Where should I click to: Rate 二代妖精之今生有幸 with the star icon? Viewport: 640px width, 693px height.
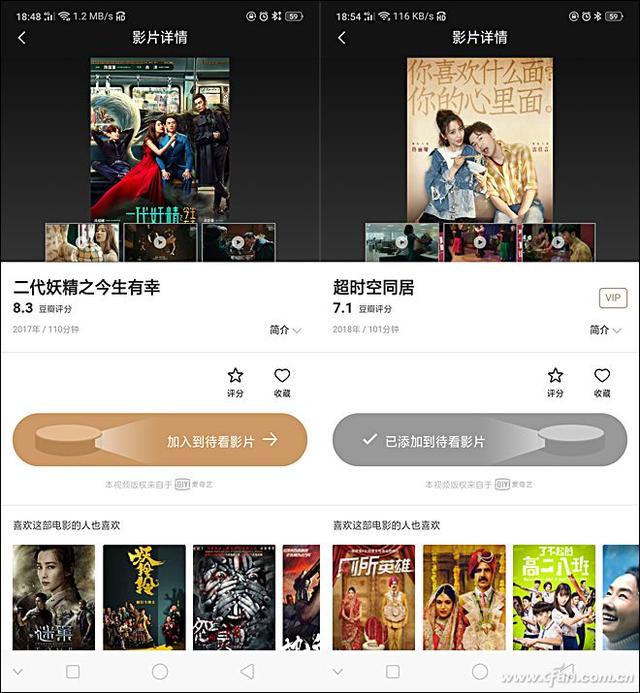click(x=235, y=381)
